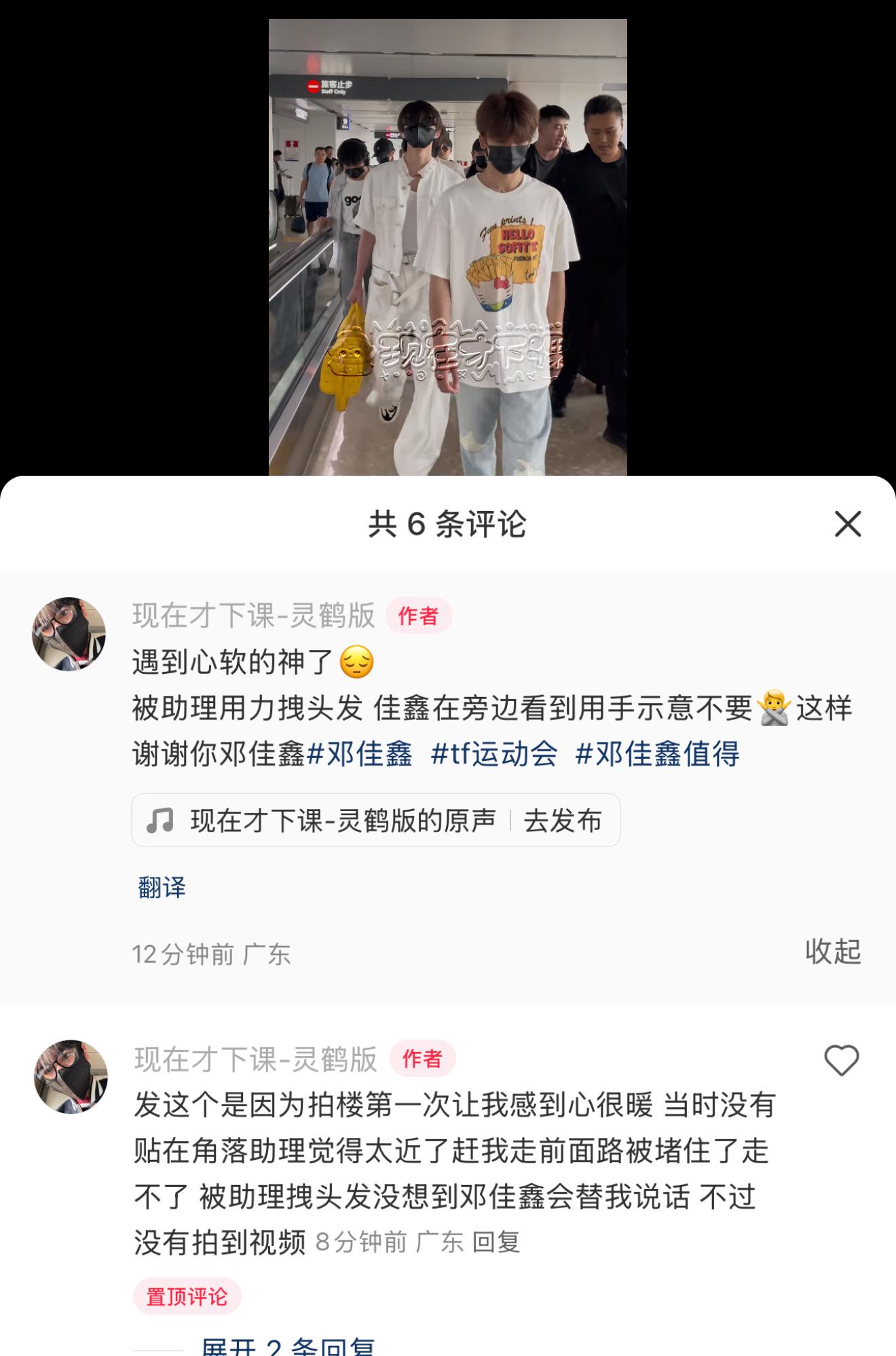Open hashtag #tf运动会

494,754
